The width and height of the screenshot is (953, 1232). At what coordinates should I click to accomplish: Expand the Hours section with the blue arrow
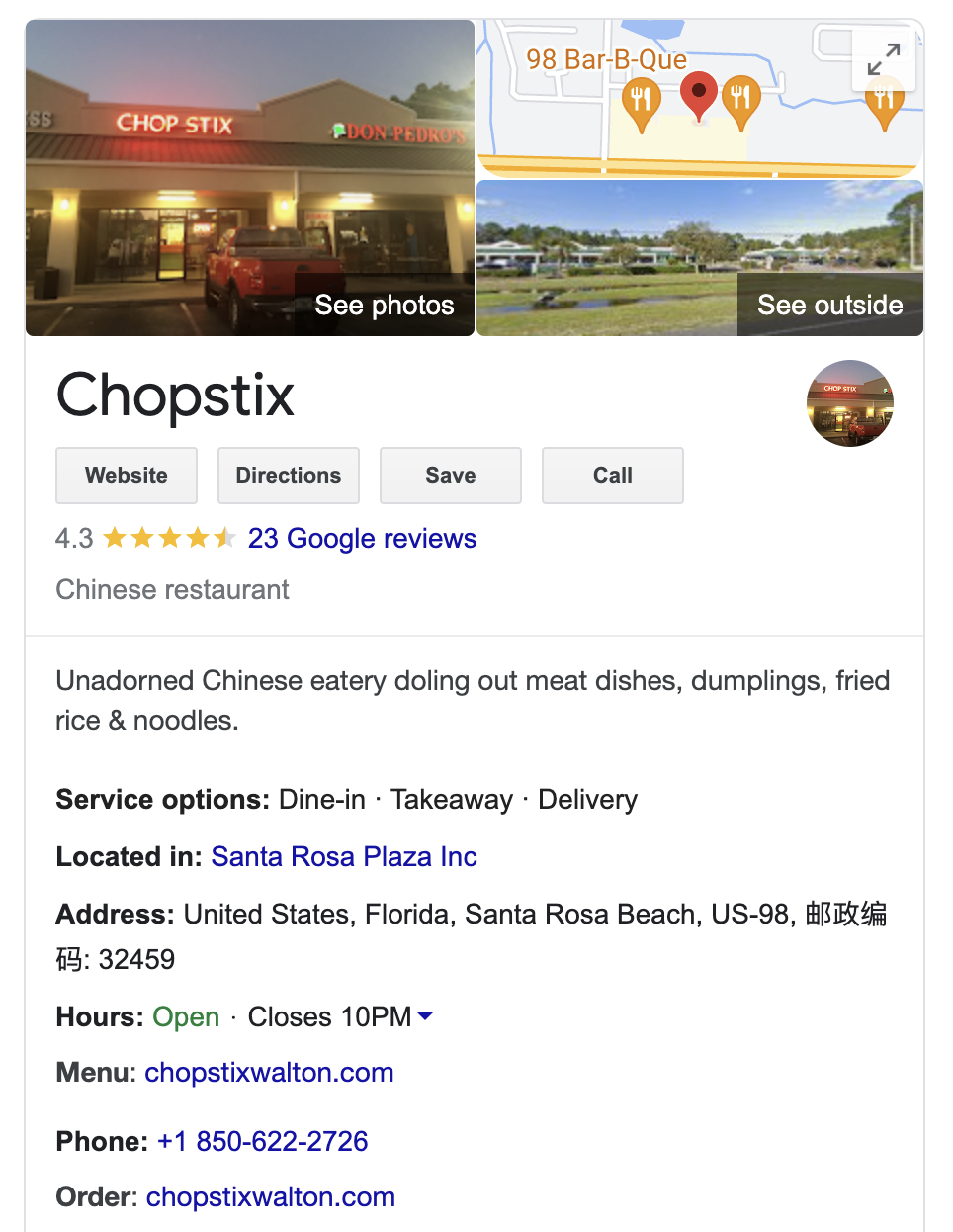point(425,1015)
